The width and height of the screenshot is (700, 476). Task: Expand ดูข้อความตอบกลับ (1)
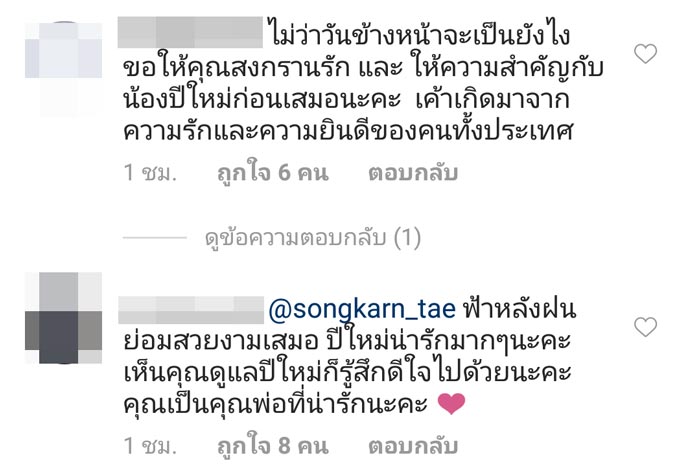tap(308, 238)
